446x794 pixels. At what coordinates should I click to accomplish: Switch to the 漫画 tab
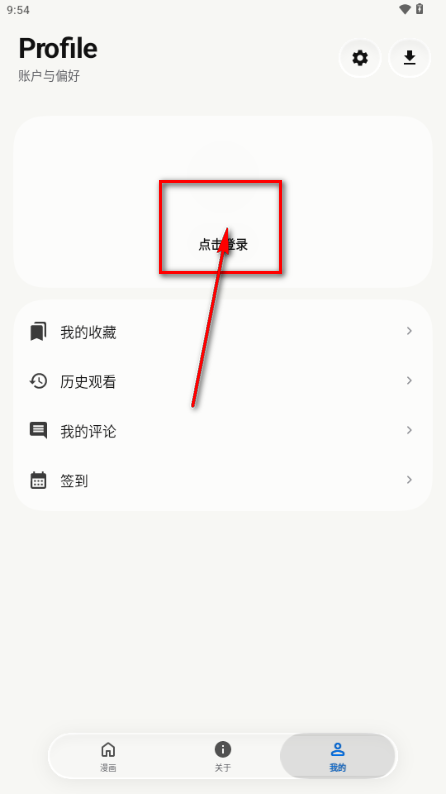tap(108, 757)
